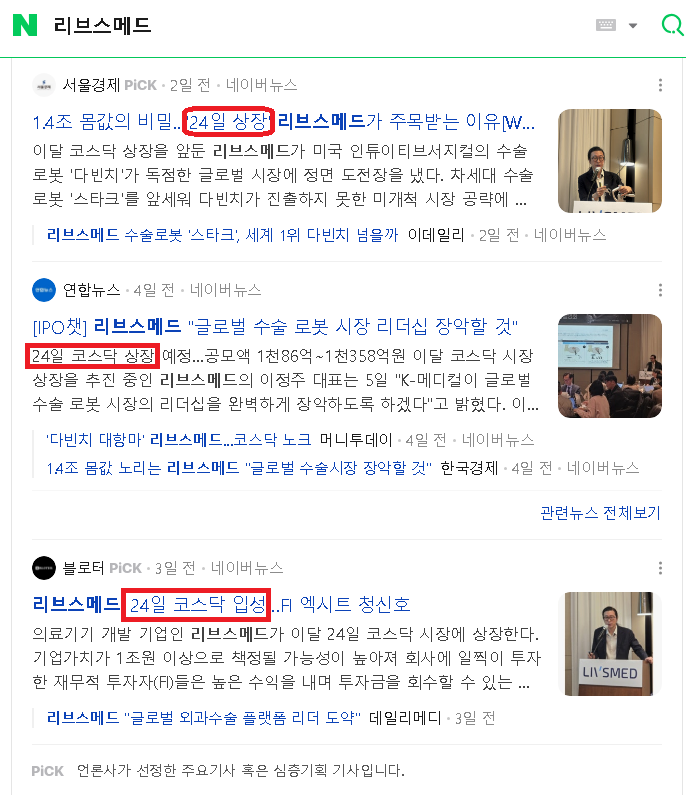Screen dimensions: 686x795
Task: Open the 연합뉴스 IPO챗 article headline
Action: click(275, 327)
